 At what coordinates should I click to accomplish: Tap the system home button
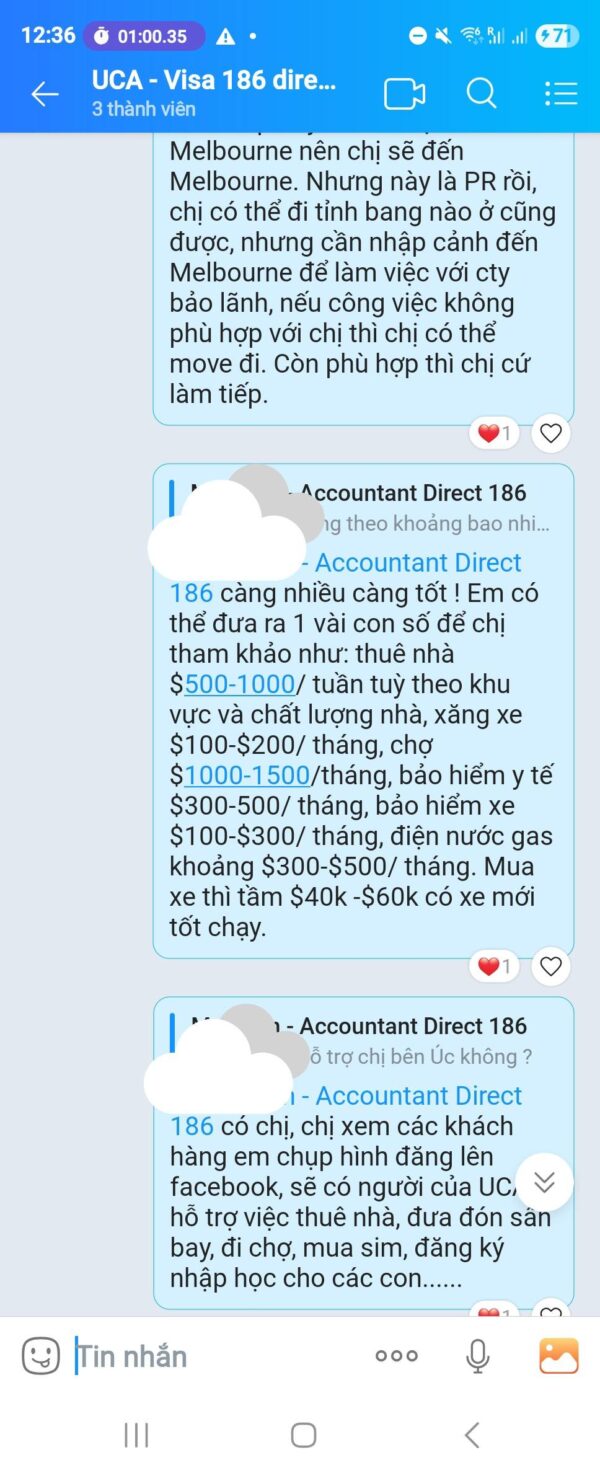(x=303, y=1435)
